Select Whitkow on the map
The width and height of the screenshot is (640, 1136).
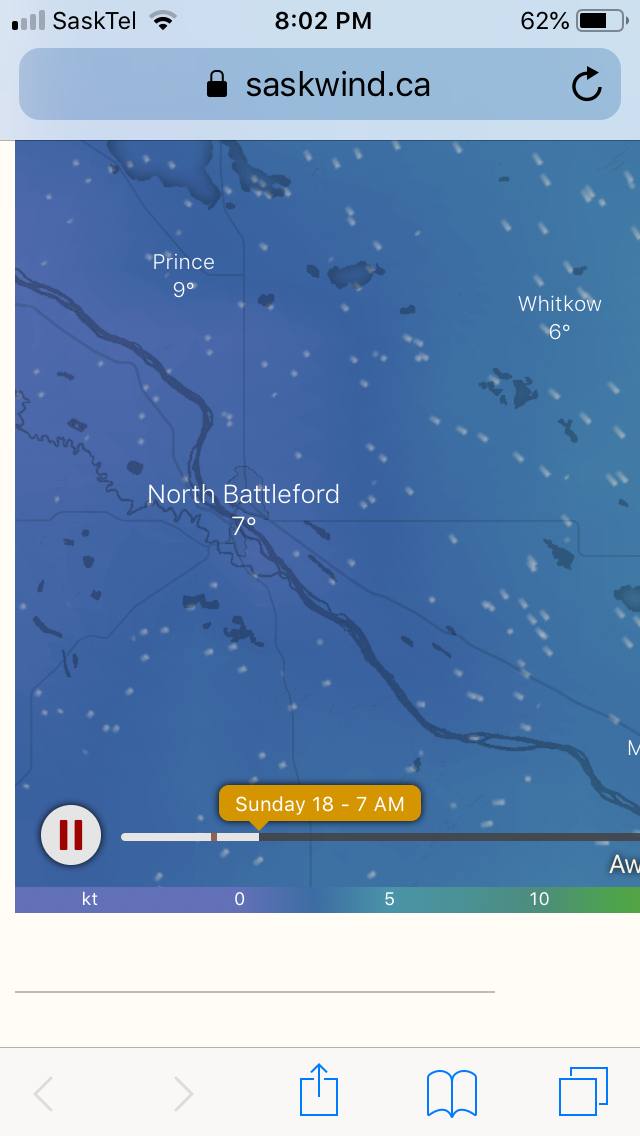[559, 304]
